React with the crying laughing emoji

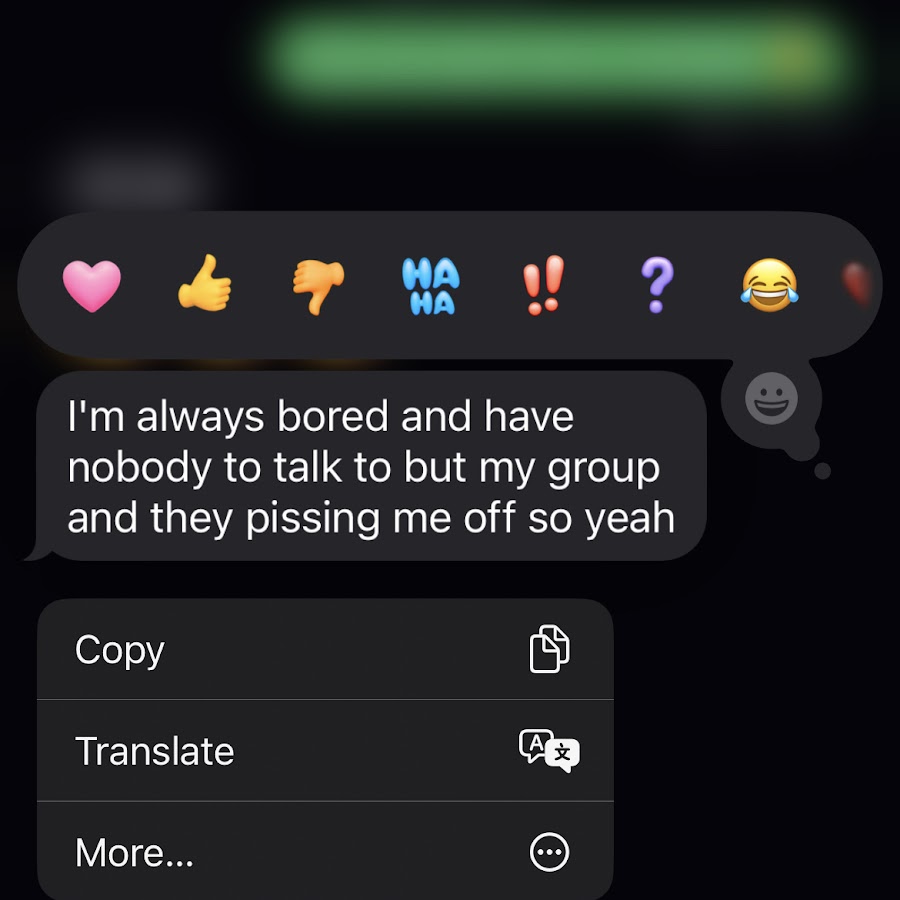[769, 285]
